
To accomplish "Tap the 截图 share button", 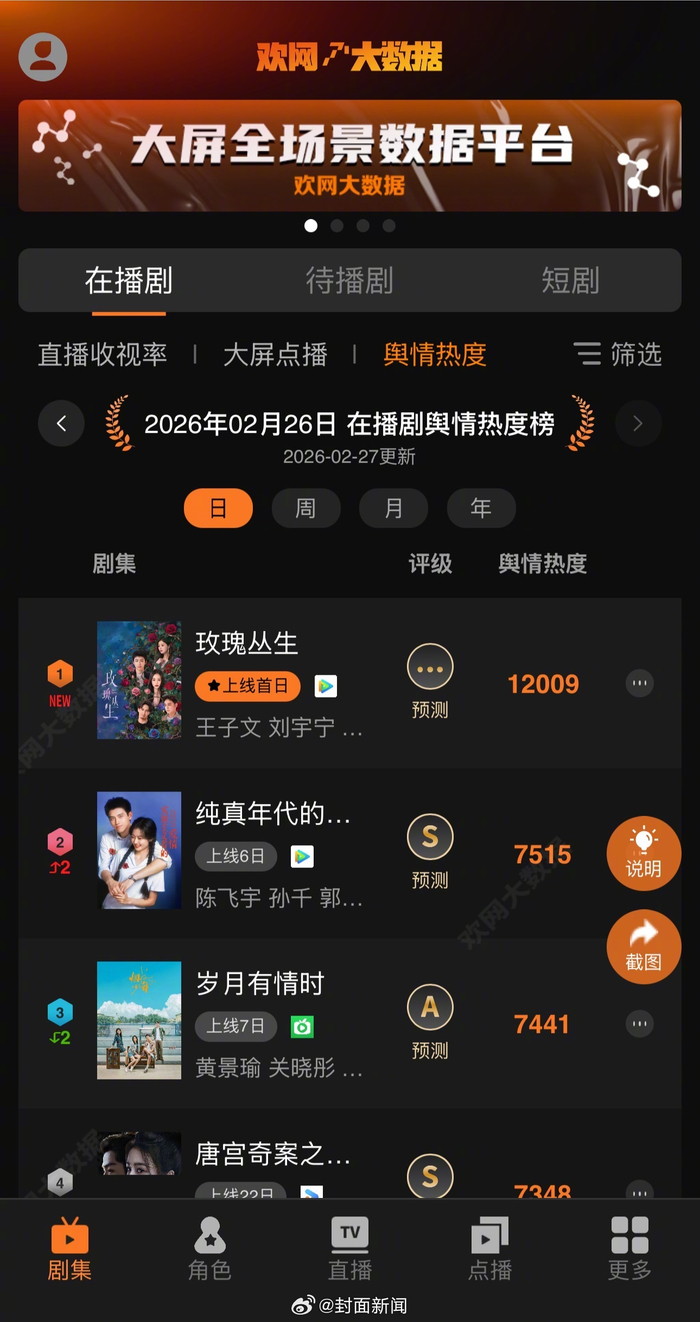I will point(643,946).
